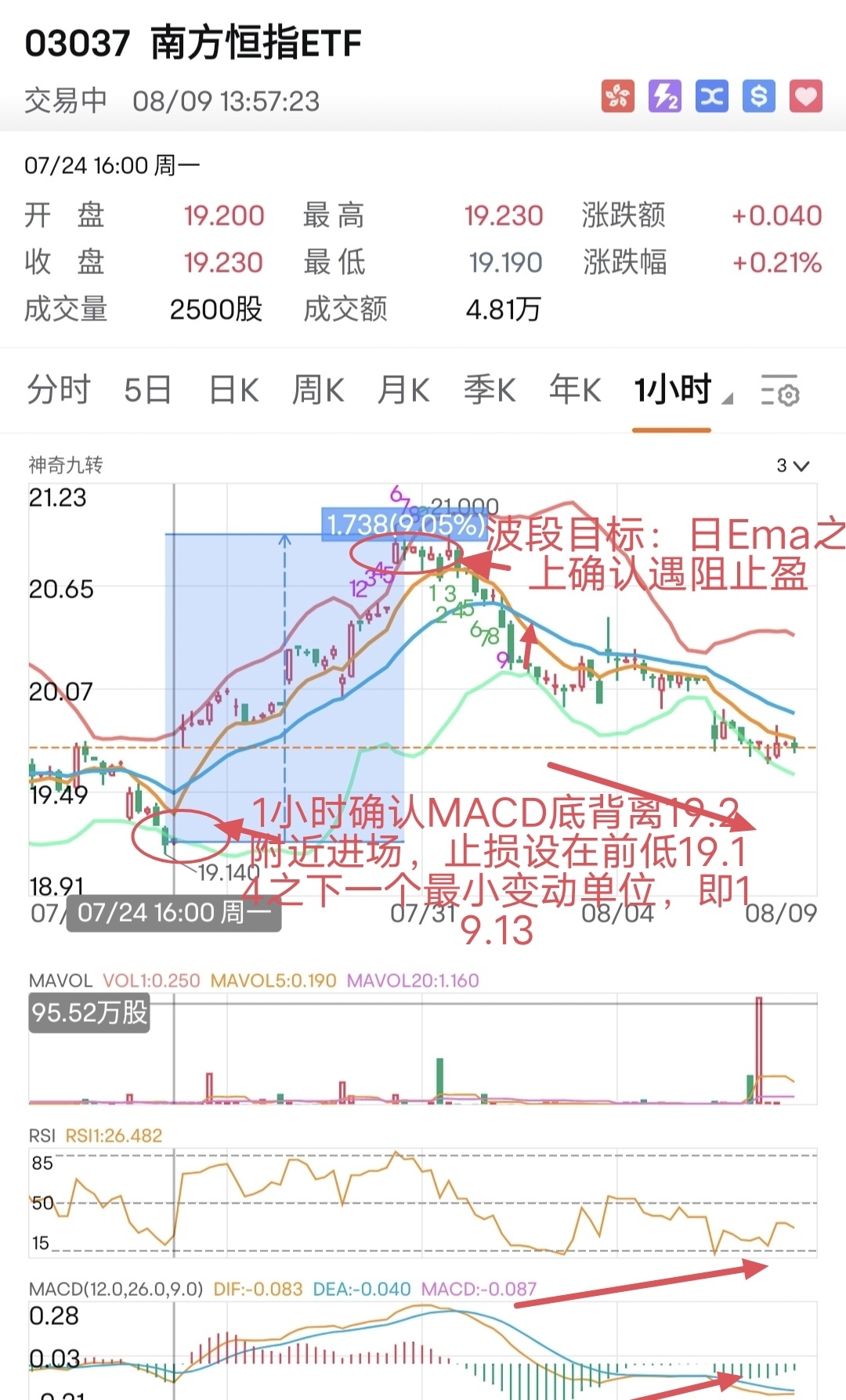846x1400 pixels.
Task: Tap the heart icon to favorite this ETF
Action: 806,97
